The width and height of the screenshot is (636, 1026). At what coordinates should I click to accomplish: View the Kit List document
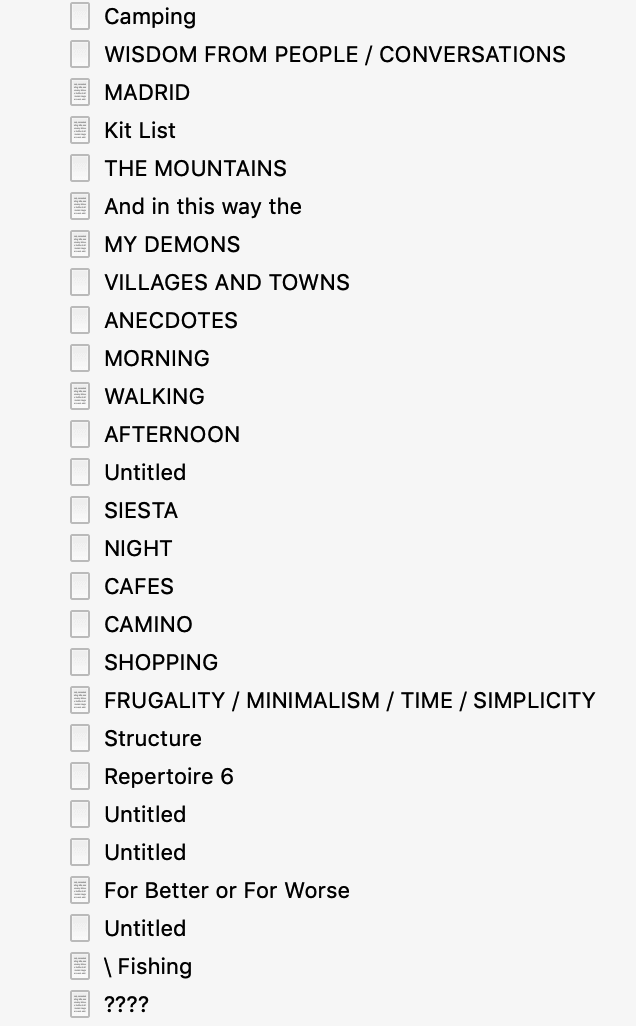point(140,131)
